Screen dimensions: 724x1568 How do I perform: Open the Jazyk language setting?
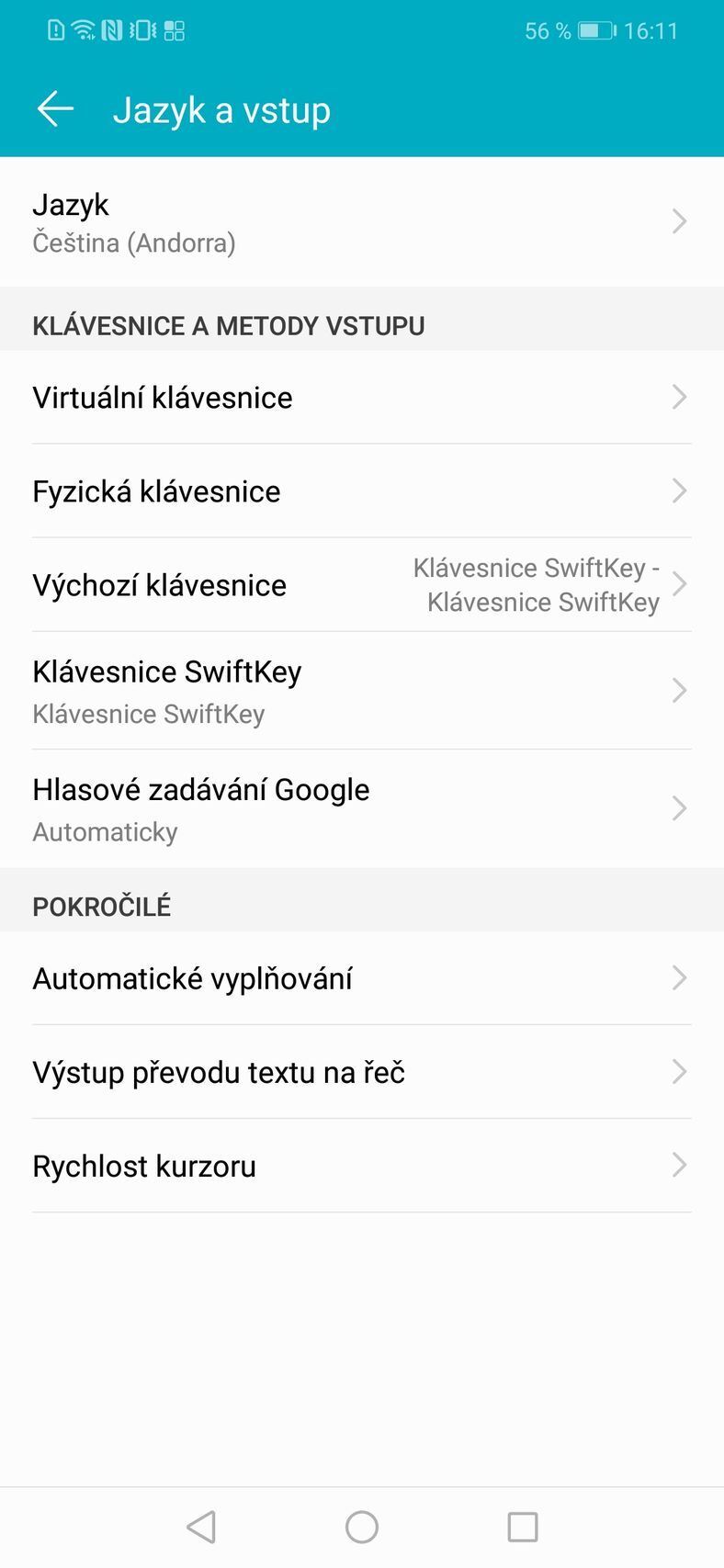coord(362,221)
